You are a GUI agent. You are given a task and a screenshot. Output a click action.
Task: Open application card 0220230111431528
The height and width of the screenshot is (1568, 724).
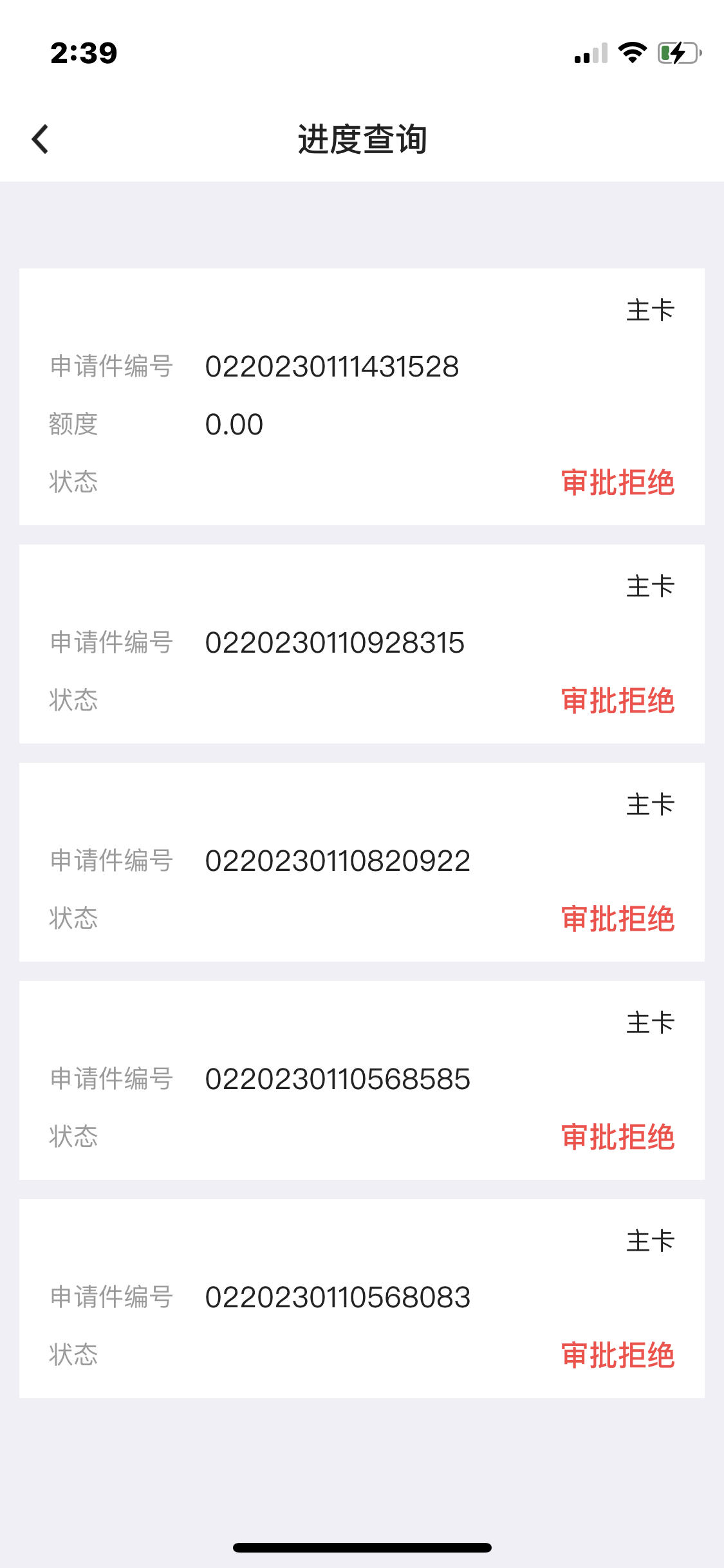[362, 397]
